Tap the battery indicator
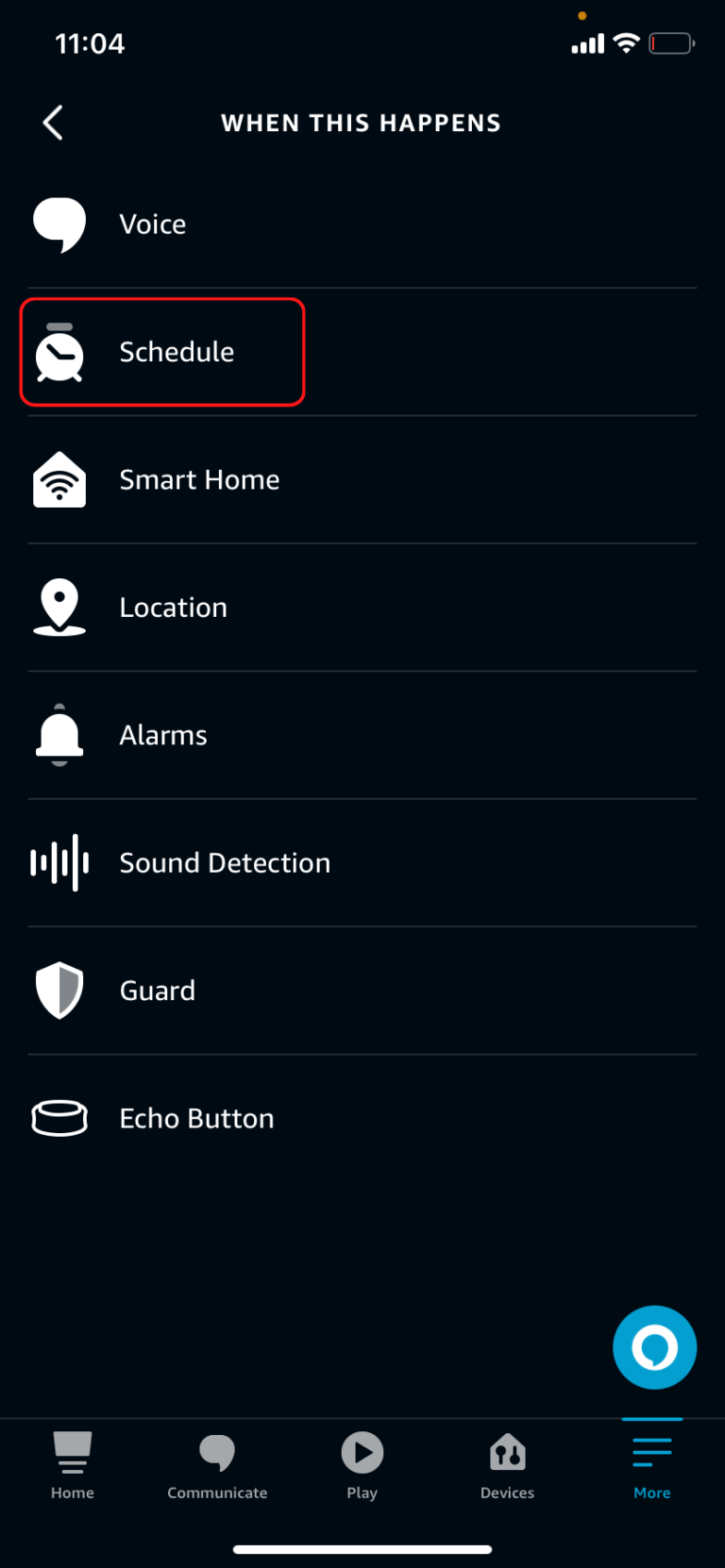This screenshot has height=1568, width=725. click(x=671, y=42)
